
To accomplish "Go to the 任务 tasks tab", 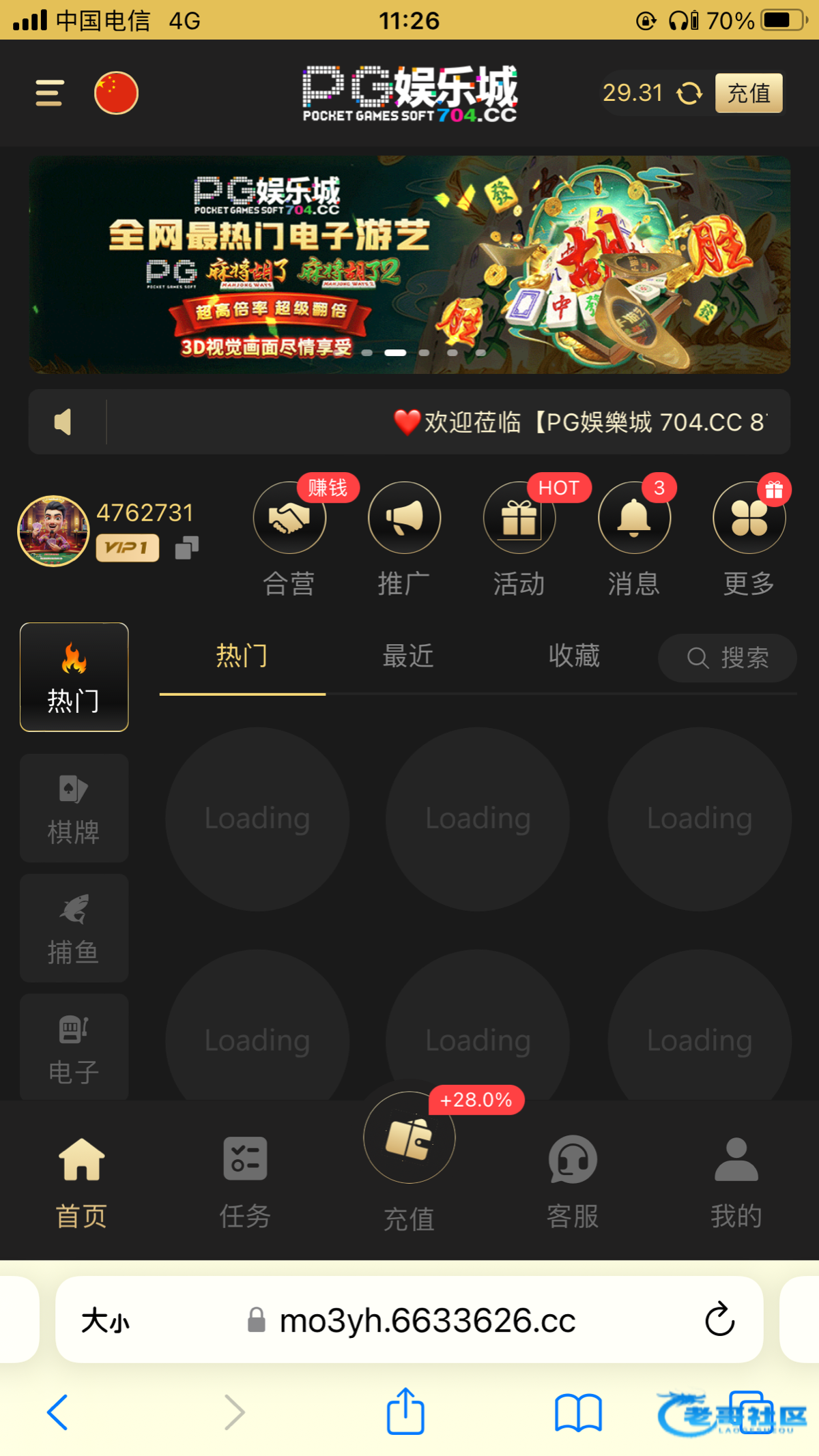I will [x=245, y=1180].
